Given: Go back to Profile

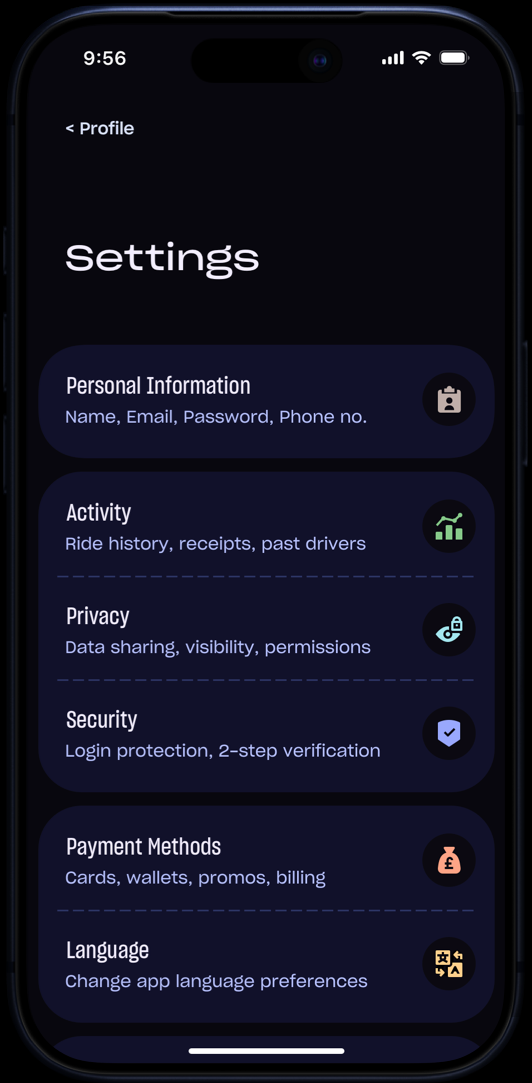Looking at the screenshot, I should point(99,128).
